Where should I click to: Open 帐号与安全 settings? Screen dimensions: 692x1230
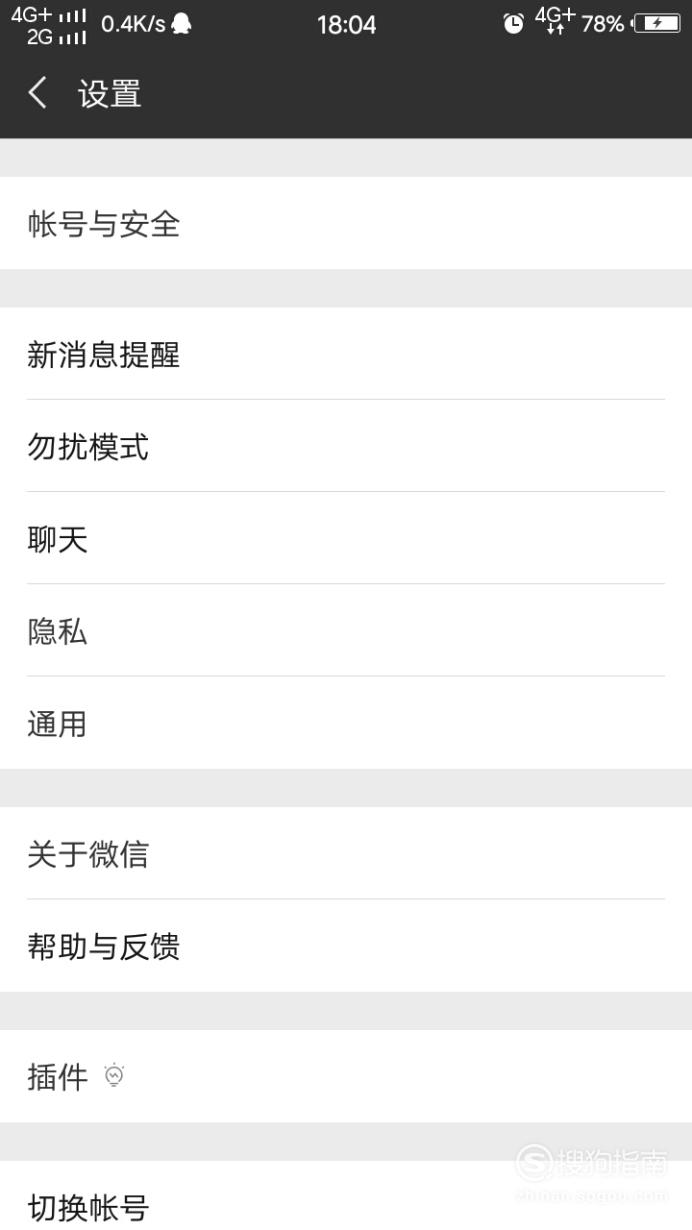(346, 223)
